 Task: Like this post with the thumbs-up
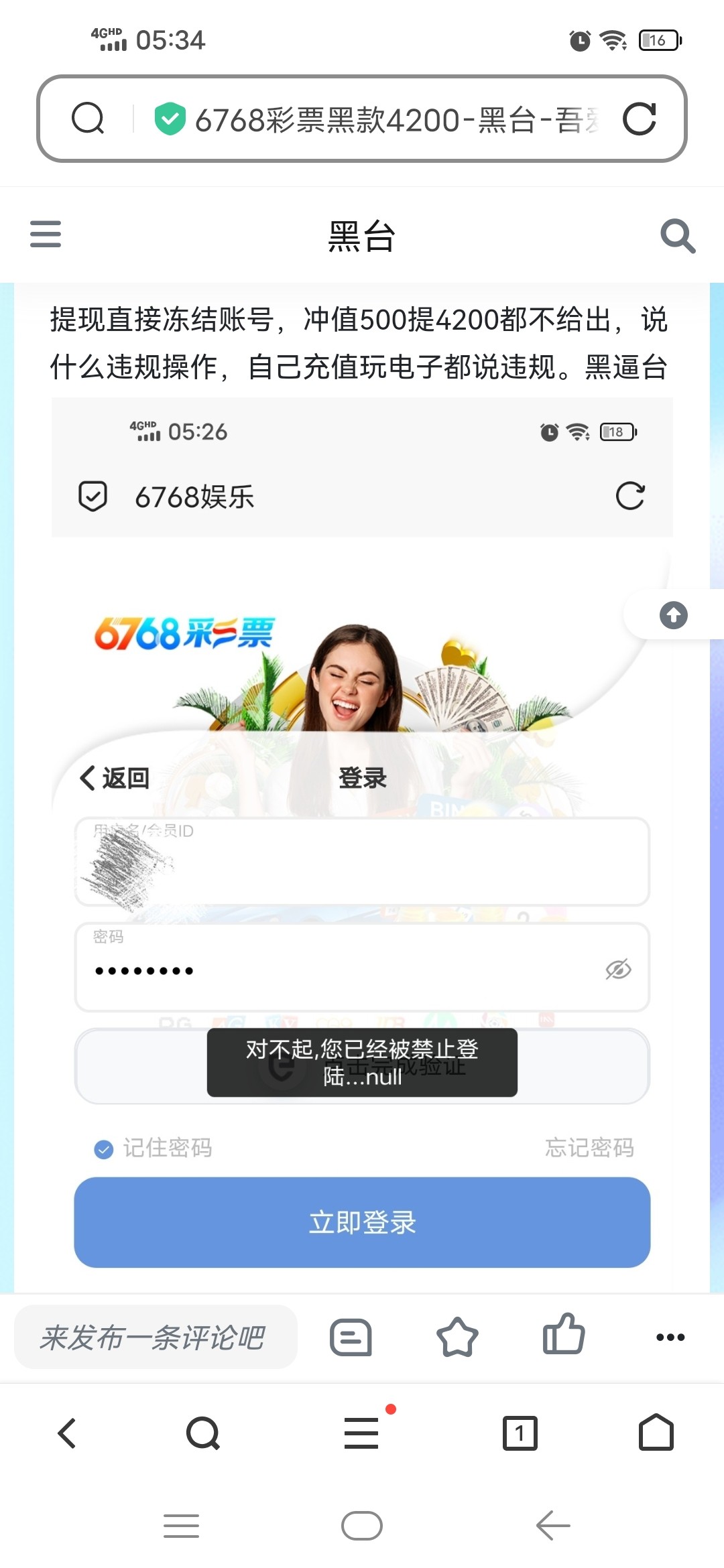pos(563,1335)
